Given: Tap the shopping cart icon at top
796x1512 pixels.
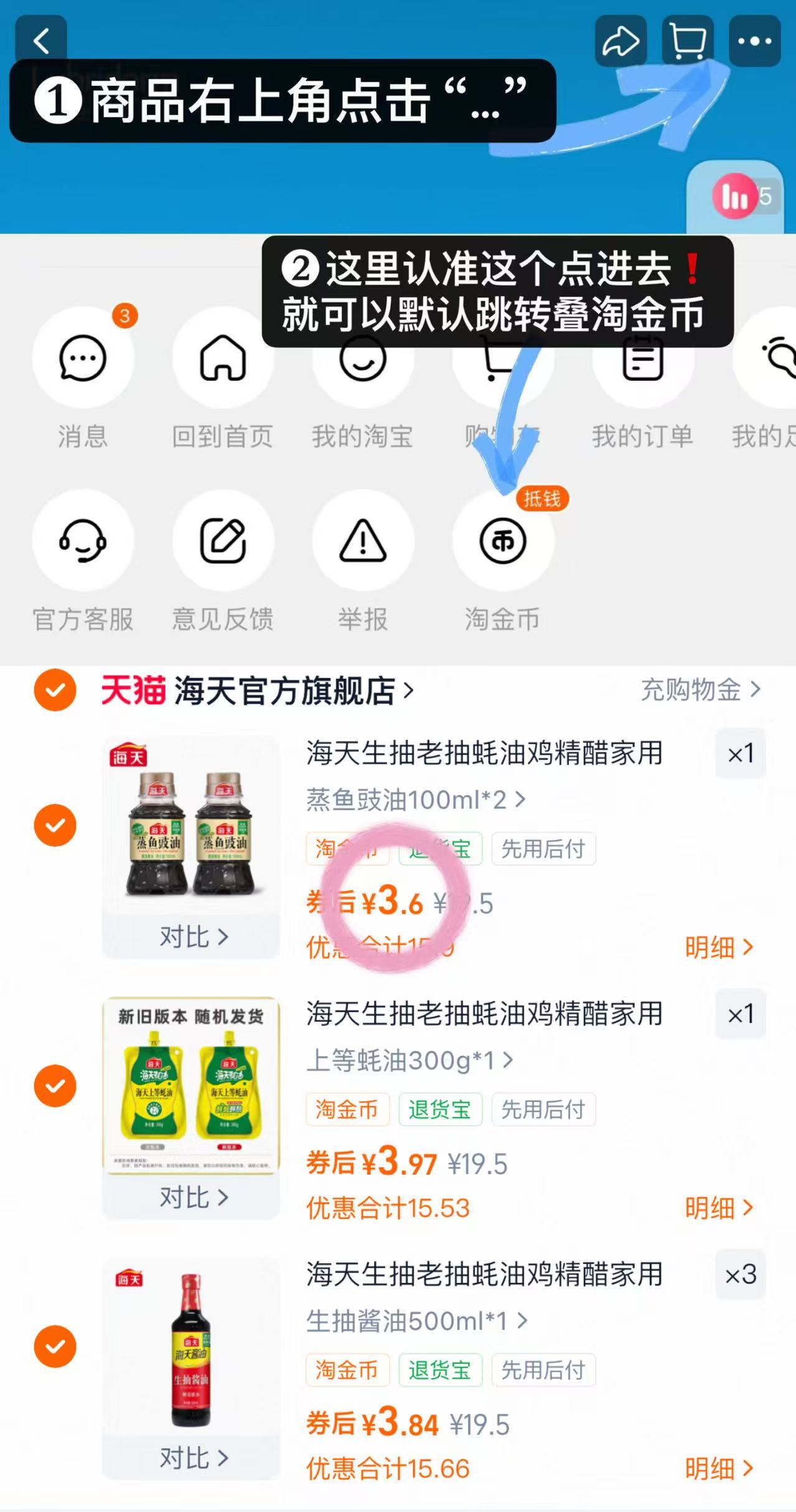Looking at the screenshot, I should pyautogui.click(x=687, y=41).
